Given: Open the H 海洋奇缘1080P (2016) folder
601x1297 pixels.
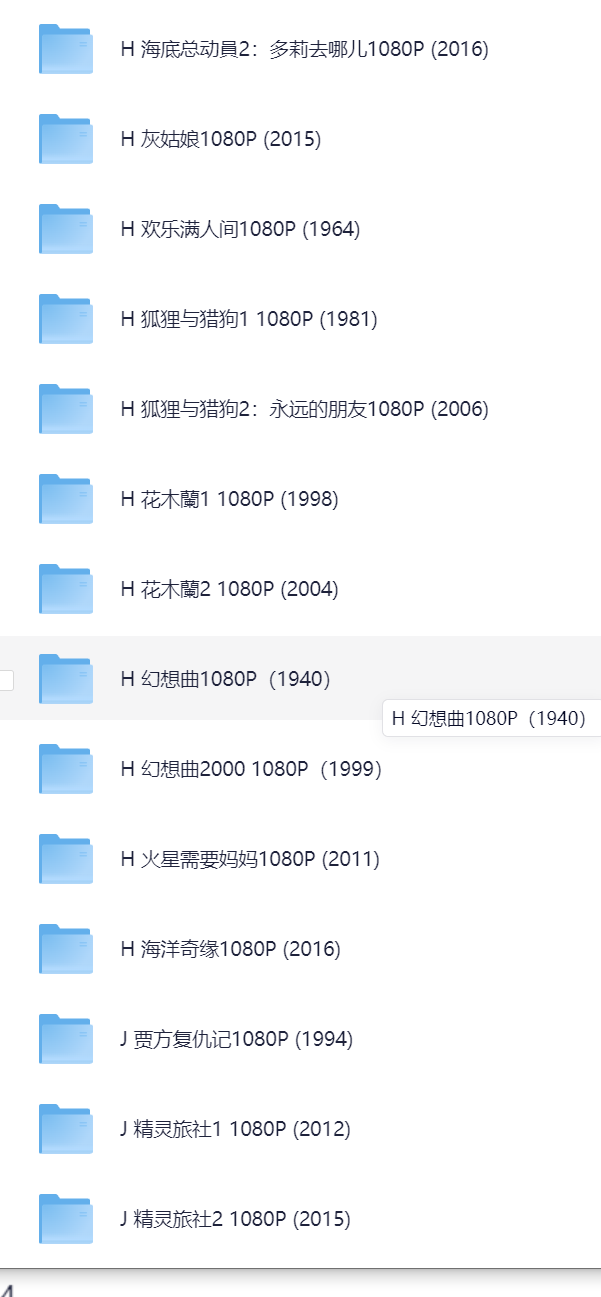Looking at the screenshot, I should 230,949.
